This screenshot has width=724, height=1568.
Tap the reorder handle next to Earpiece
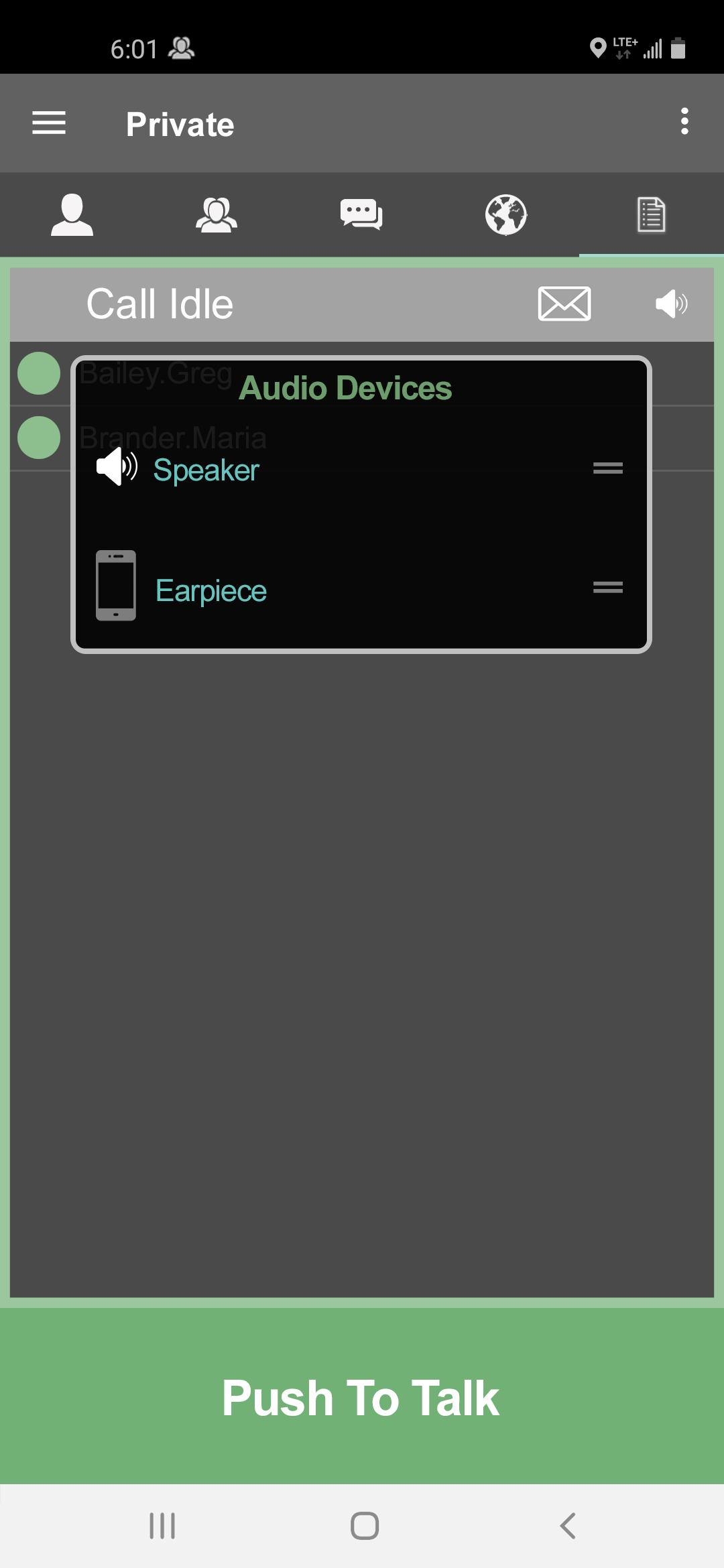click(x=607, y=588)
